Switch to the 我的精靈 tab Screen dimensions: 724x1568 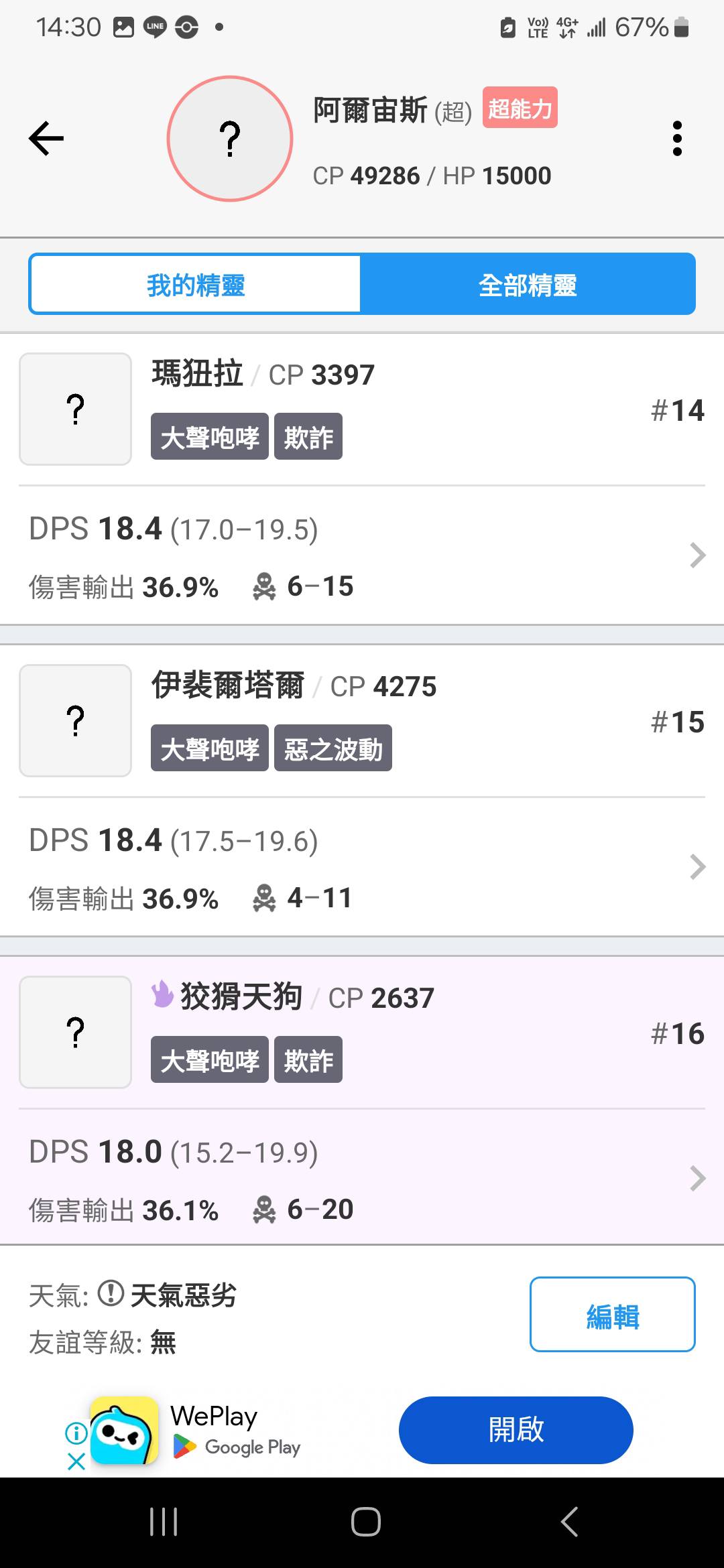[x=196, y=285]
